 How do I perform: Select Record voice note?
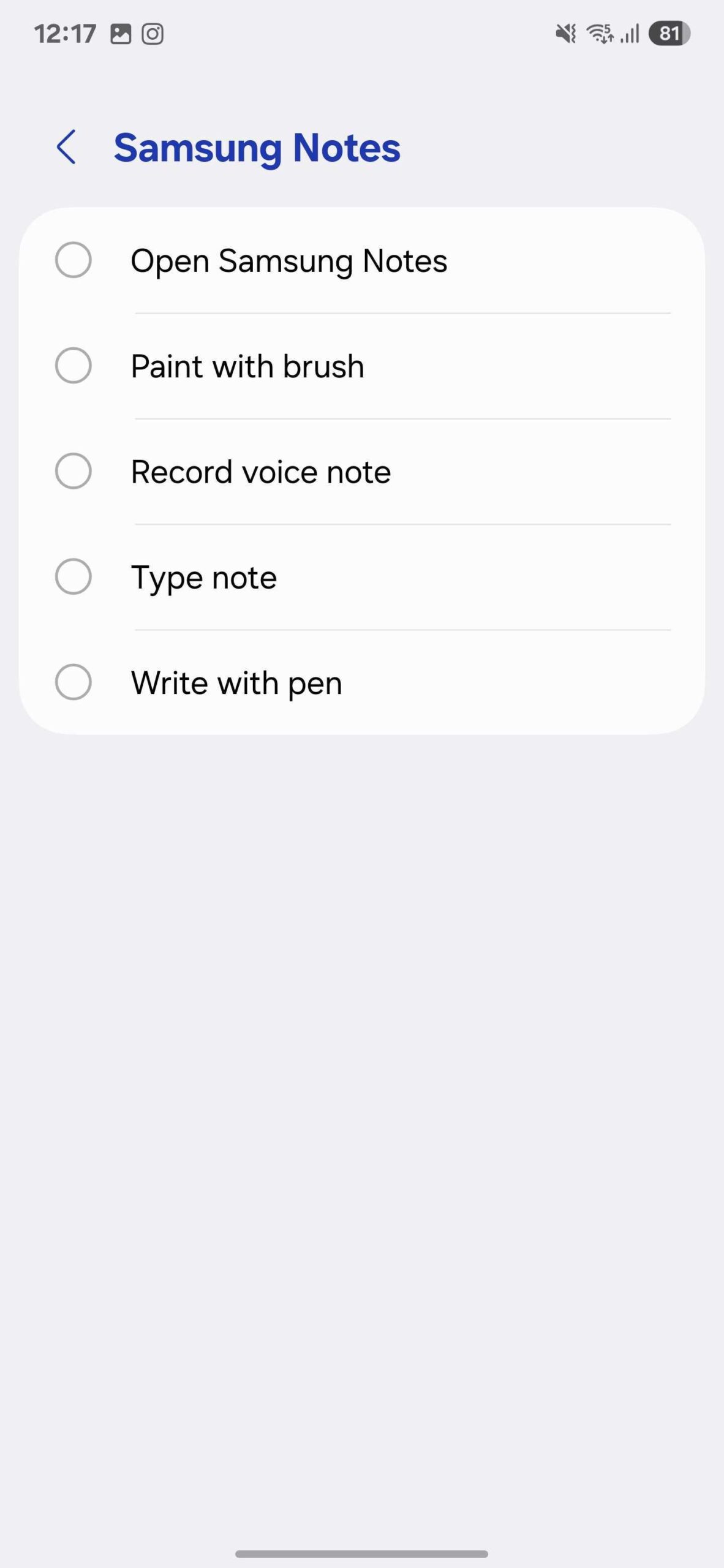click(74, 471)
